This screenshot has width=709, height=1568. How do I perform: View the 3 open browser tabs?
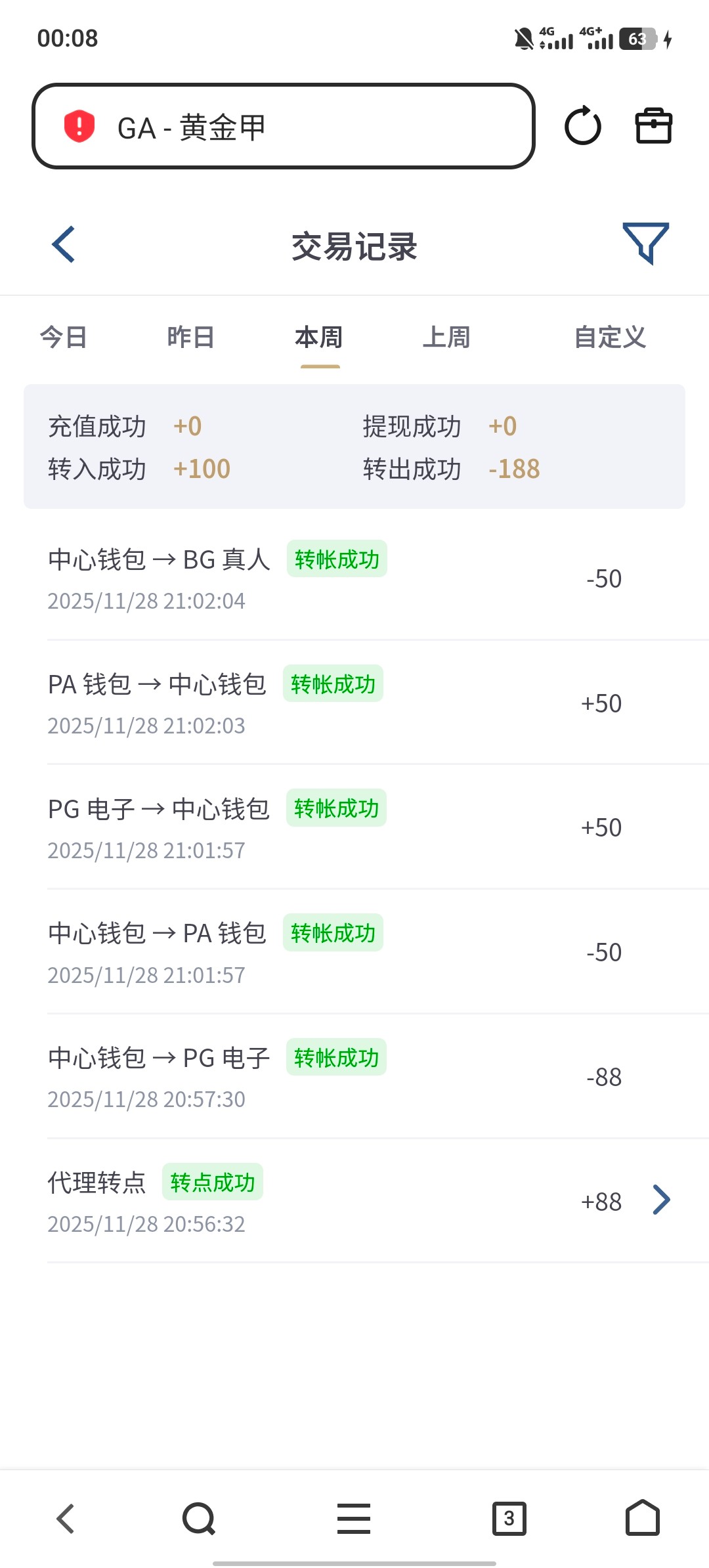point(509,1519)
